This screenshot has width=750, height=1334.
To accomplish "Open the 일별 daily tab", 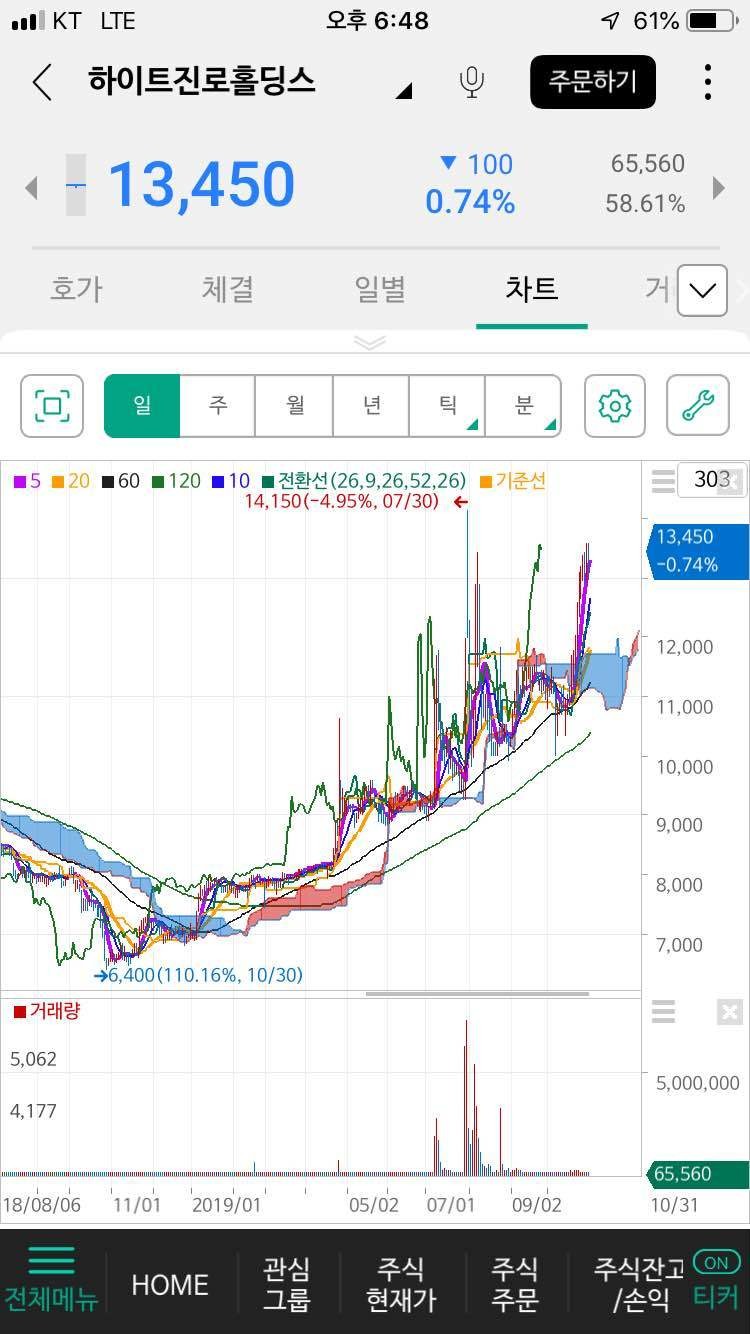I will 380,290.
